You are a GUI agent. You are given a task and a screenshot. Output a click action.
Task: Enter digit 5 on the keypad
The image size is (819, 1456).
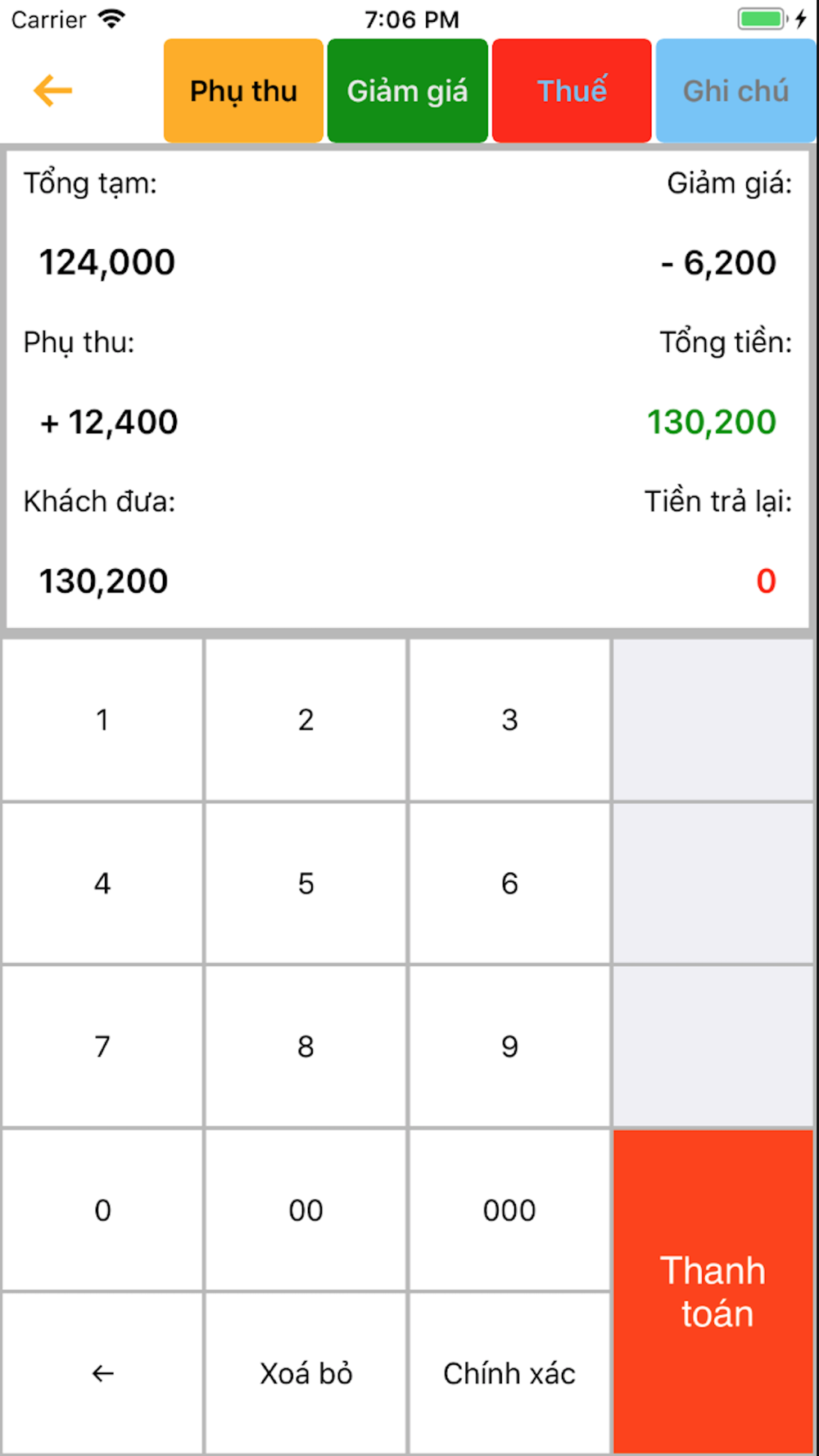point(305,884)
